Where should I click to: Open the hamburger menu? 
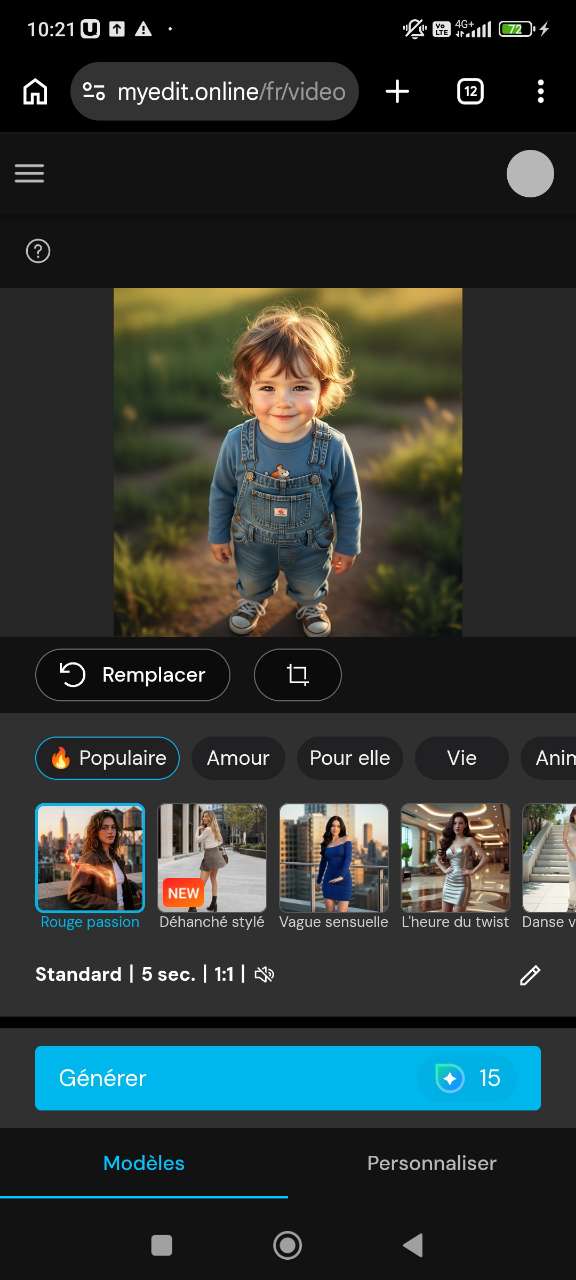tap(29, 174)
